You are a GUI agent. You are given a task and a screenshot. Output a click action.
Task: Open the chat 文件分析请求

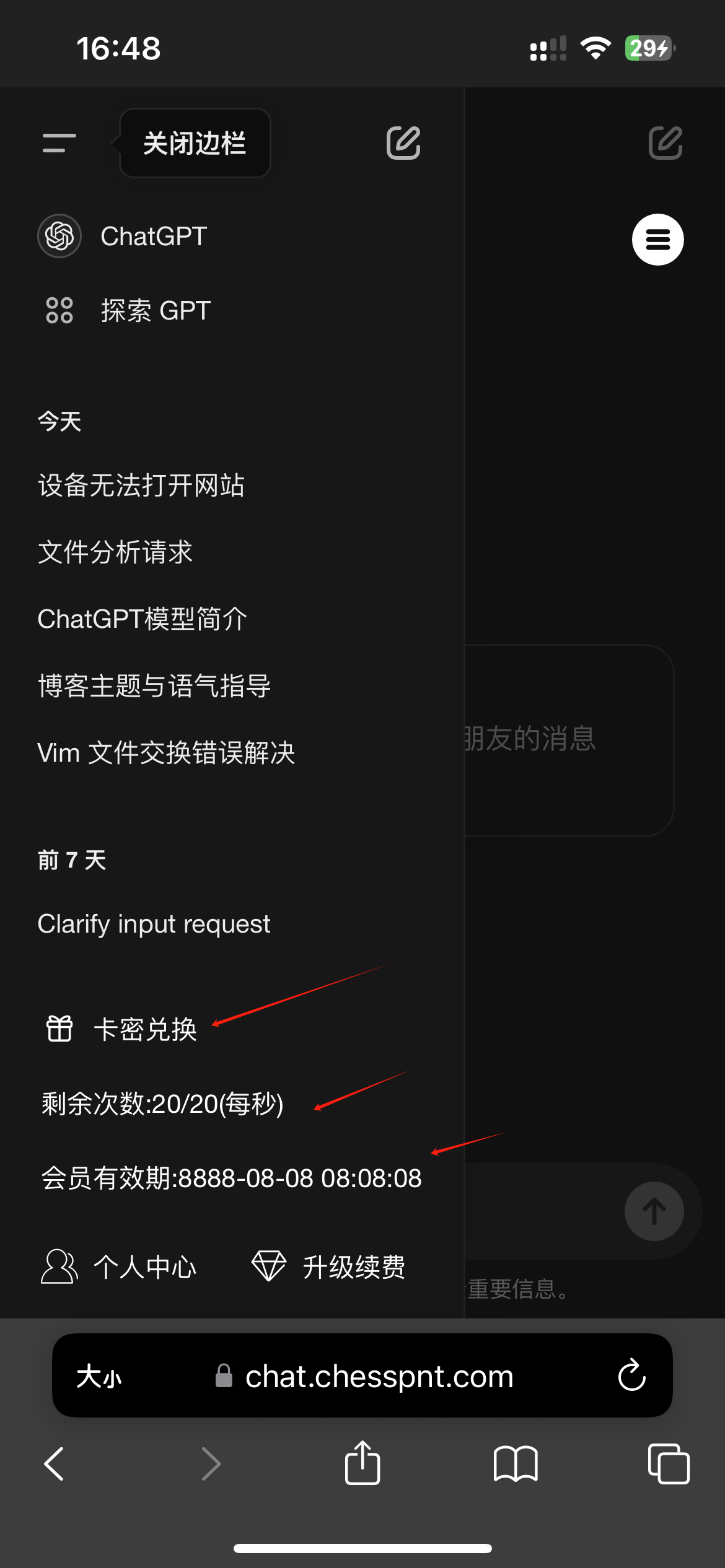tap(115, 552)
